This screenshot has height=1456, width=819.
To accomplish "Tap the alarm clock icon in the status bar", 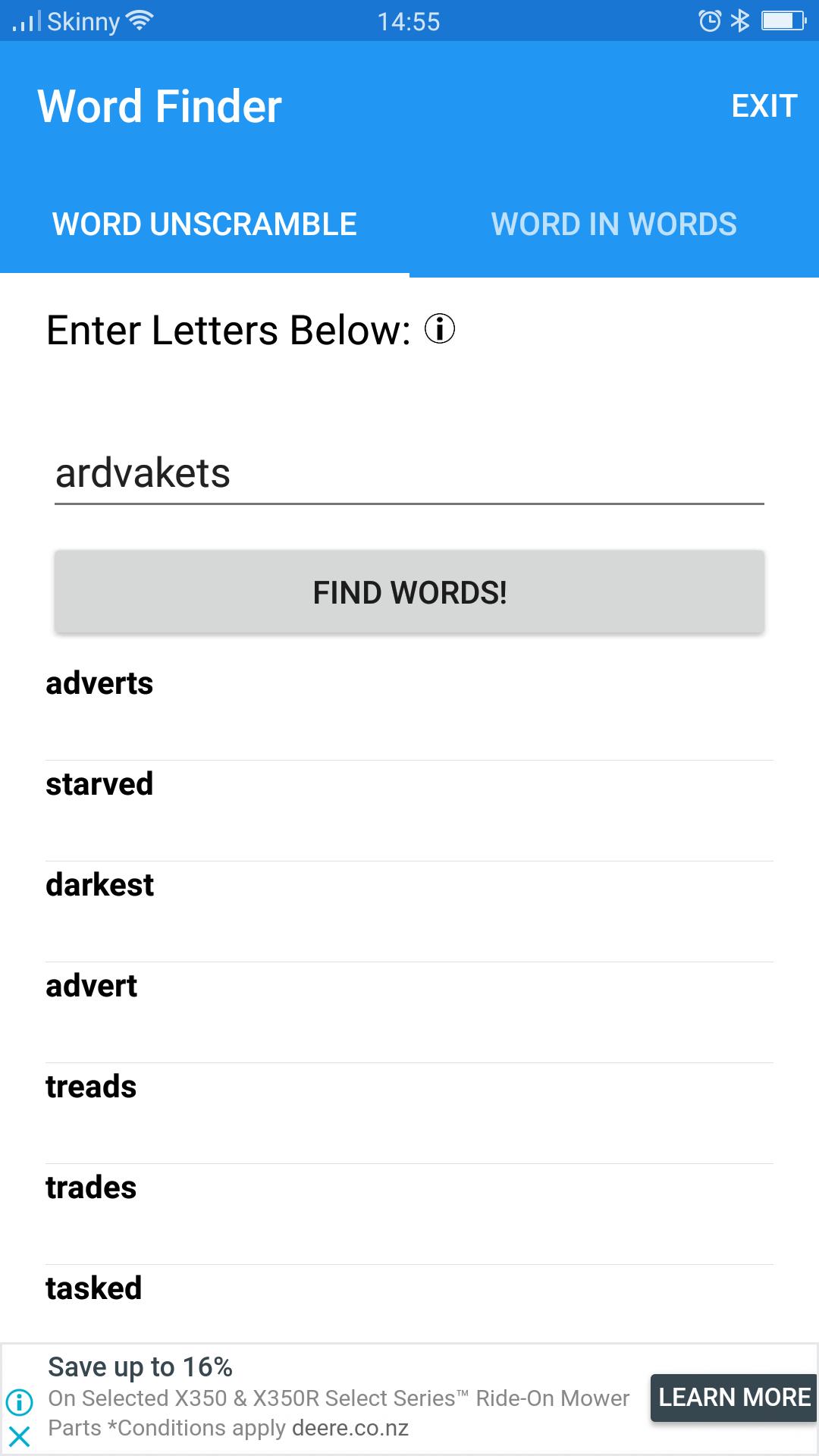I will [709, 20].
